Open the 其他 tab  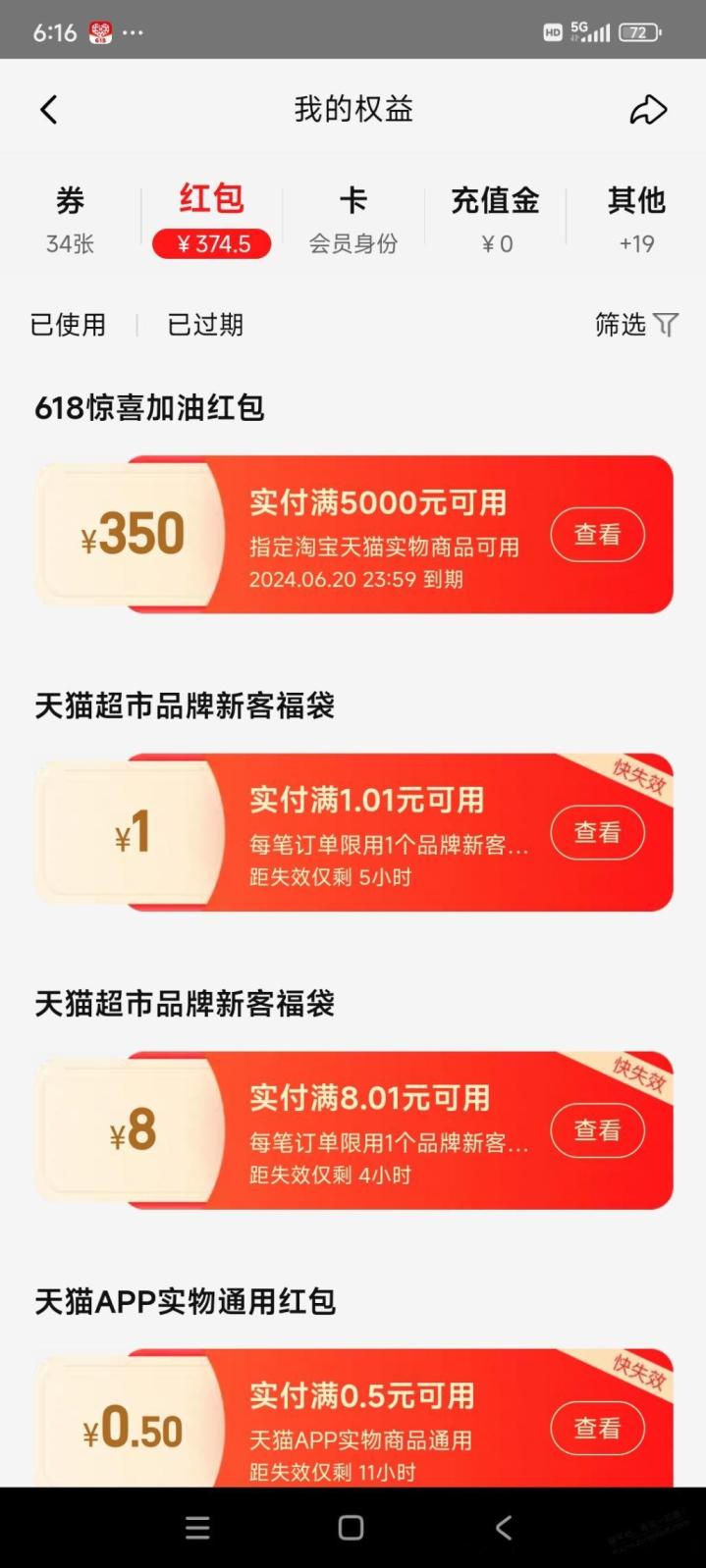click(x=636, y=220)
